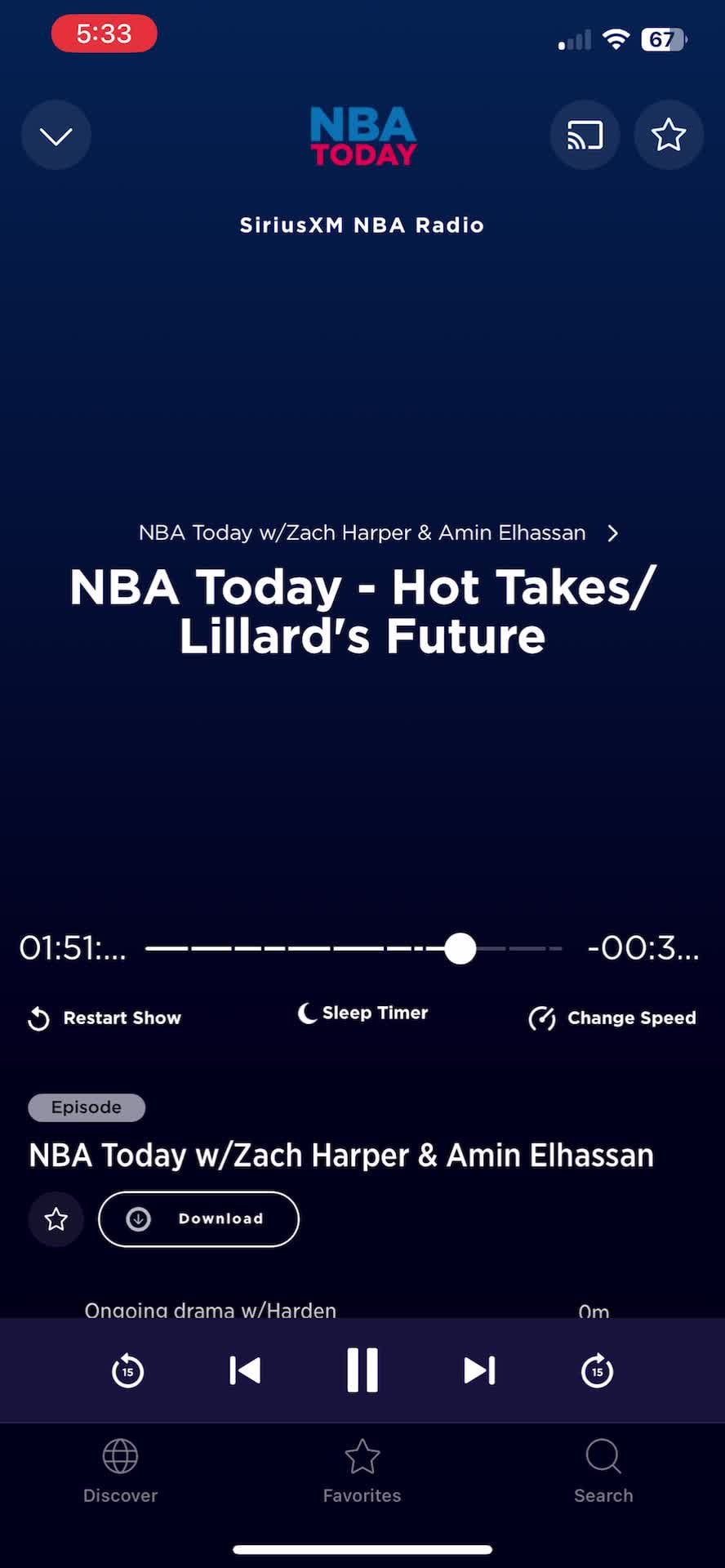The width and height of the screenshot is (725, 1568).
Task: Set a Sleep Timer
Action: (x=362, y=1013)
